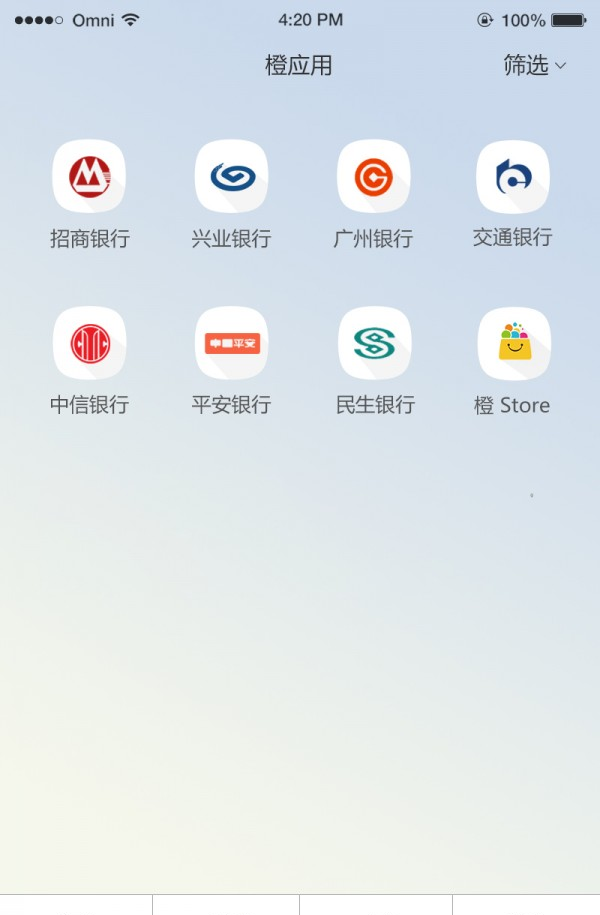
Task: Tap the 中信银行 app icon
Action: point(89,343)
